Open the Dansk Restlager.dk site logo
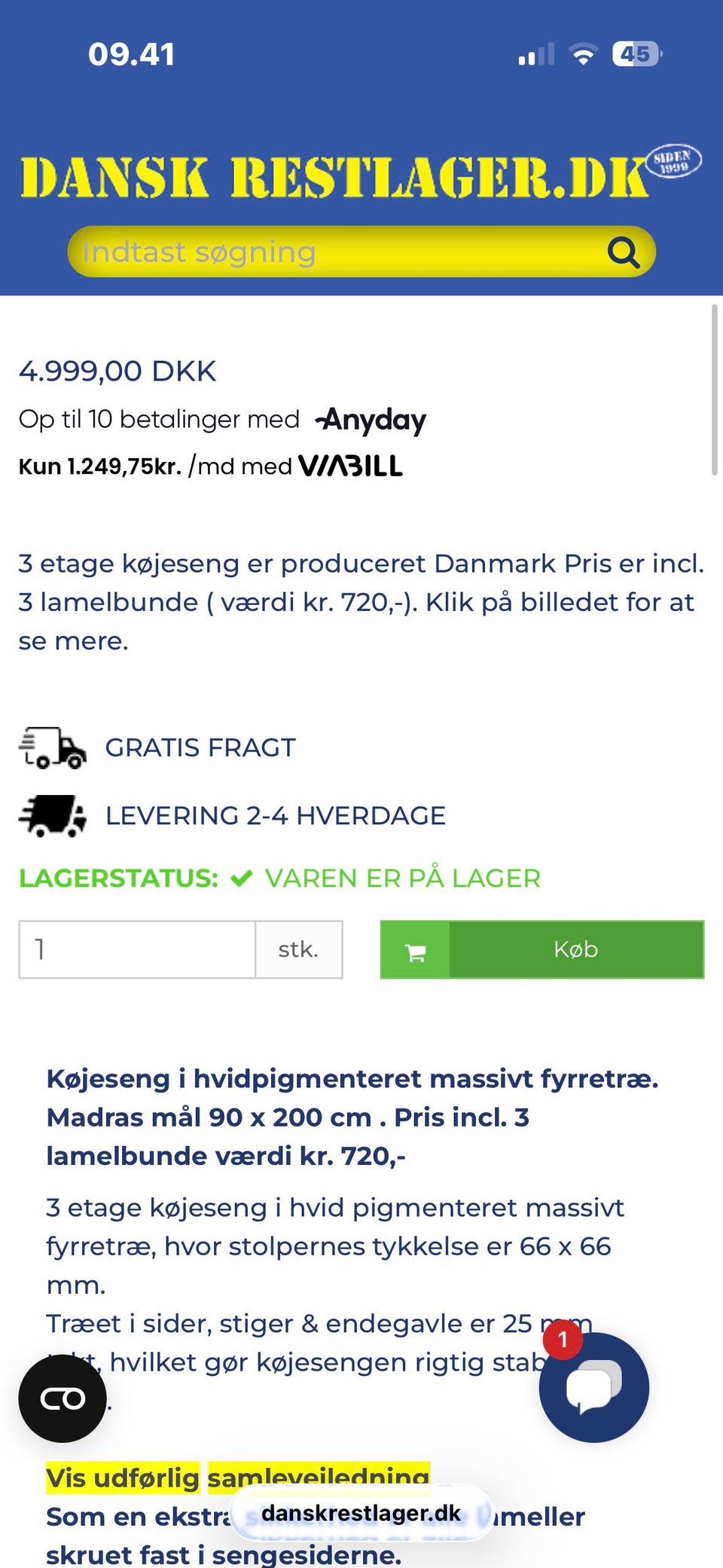The image size is (723, 1568). pos(360,174)
